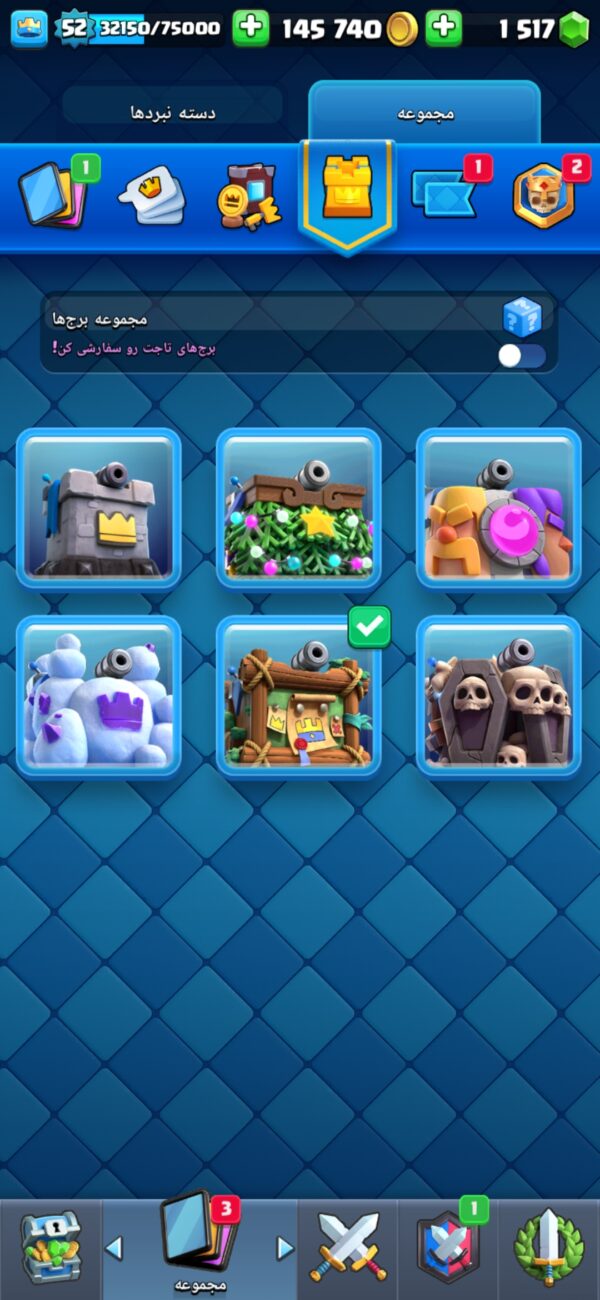Select the pink gem tower skin
Viewport: 600px width, 1300px height.
click(498, 508)
